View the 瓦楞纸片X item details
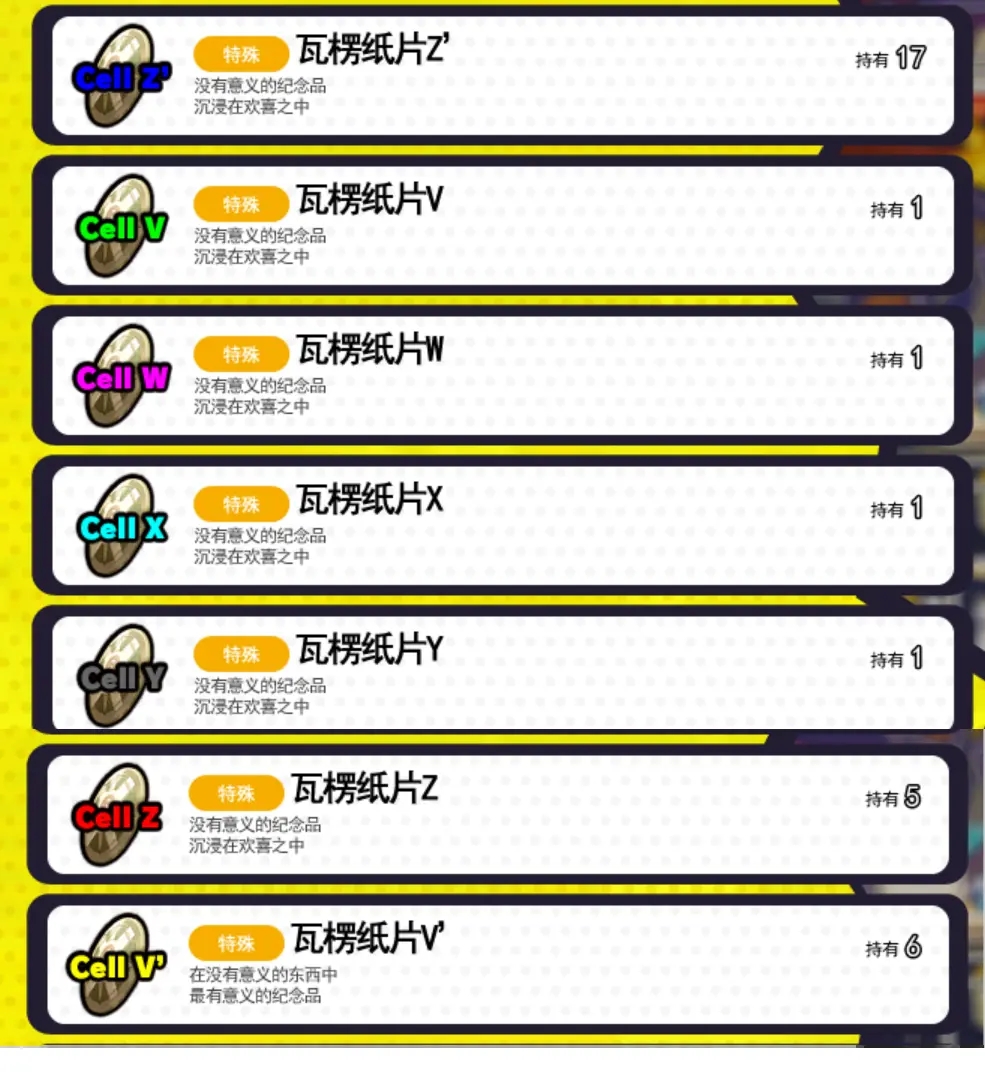 point(500,525)
